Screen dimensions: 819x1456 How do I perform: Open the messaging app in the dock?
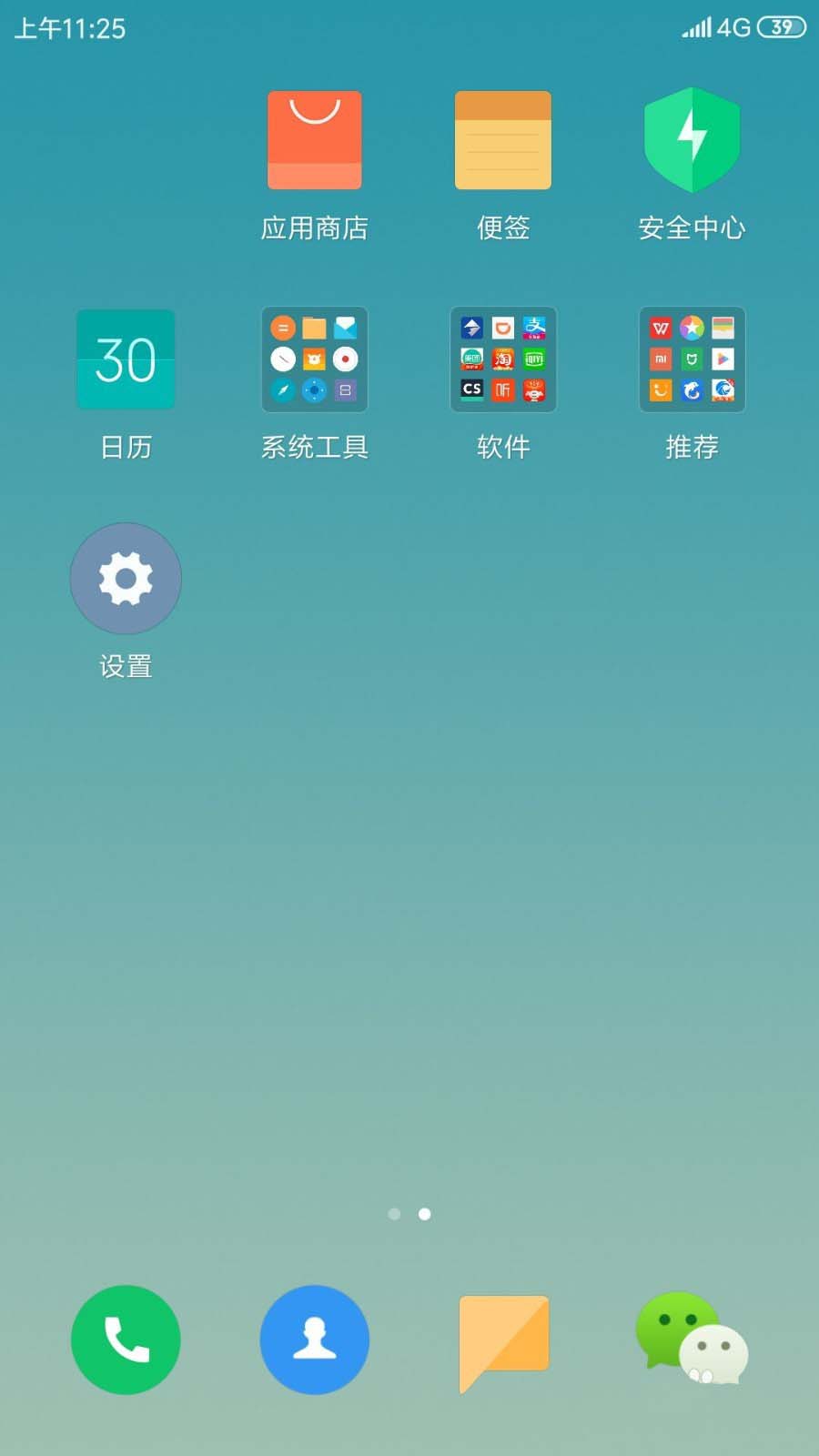coord(502,1340)
